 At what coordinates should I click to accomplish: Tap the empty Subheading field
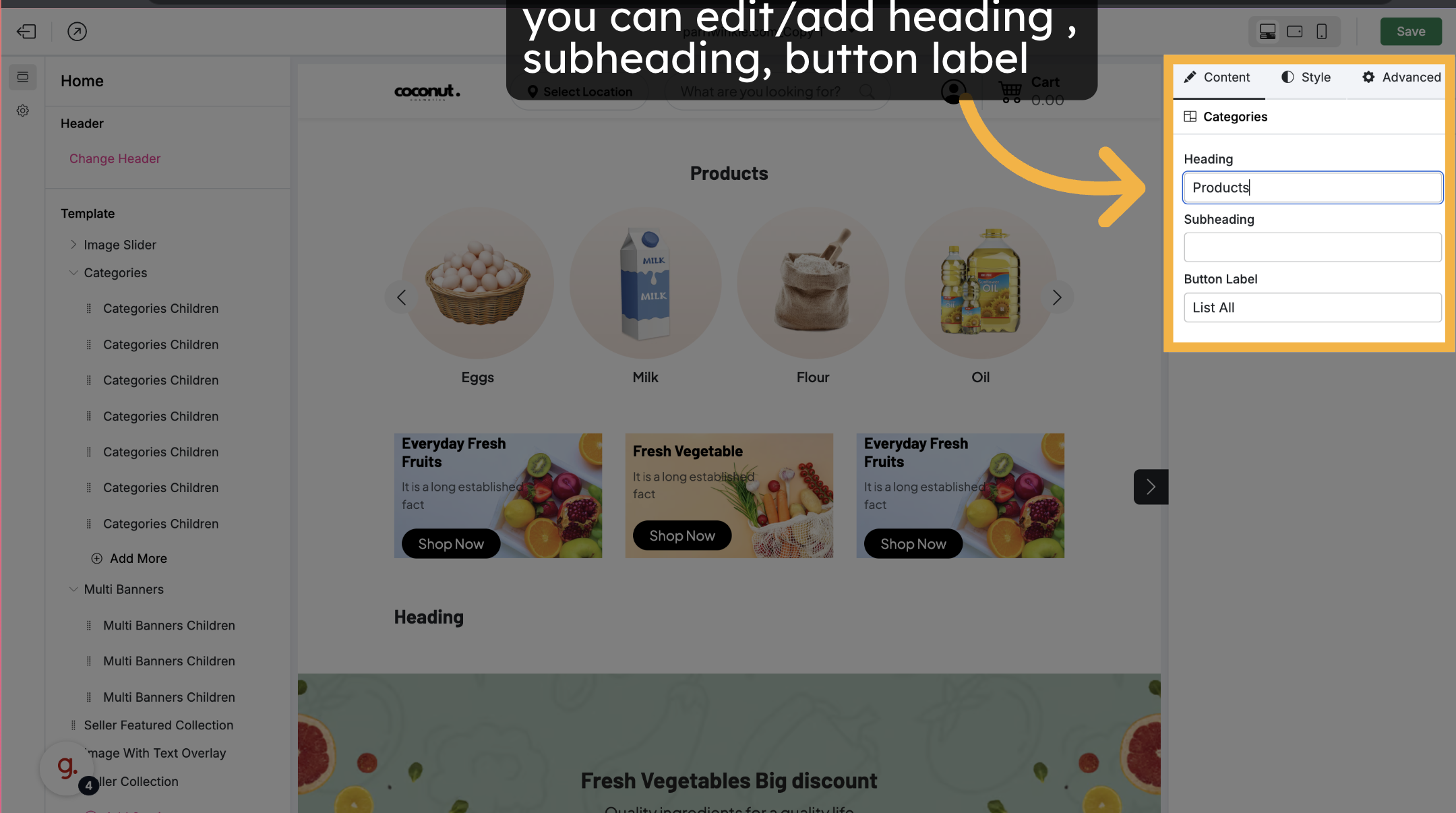click(1312, 247)
